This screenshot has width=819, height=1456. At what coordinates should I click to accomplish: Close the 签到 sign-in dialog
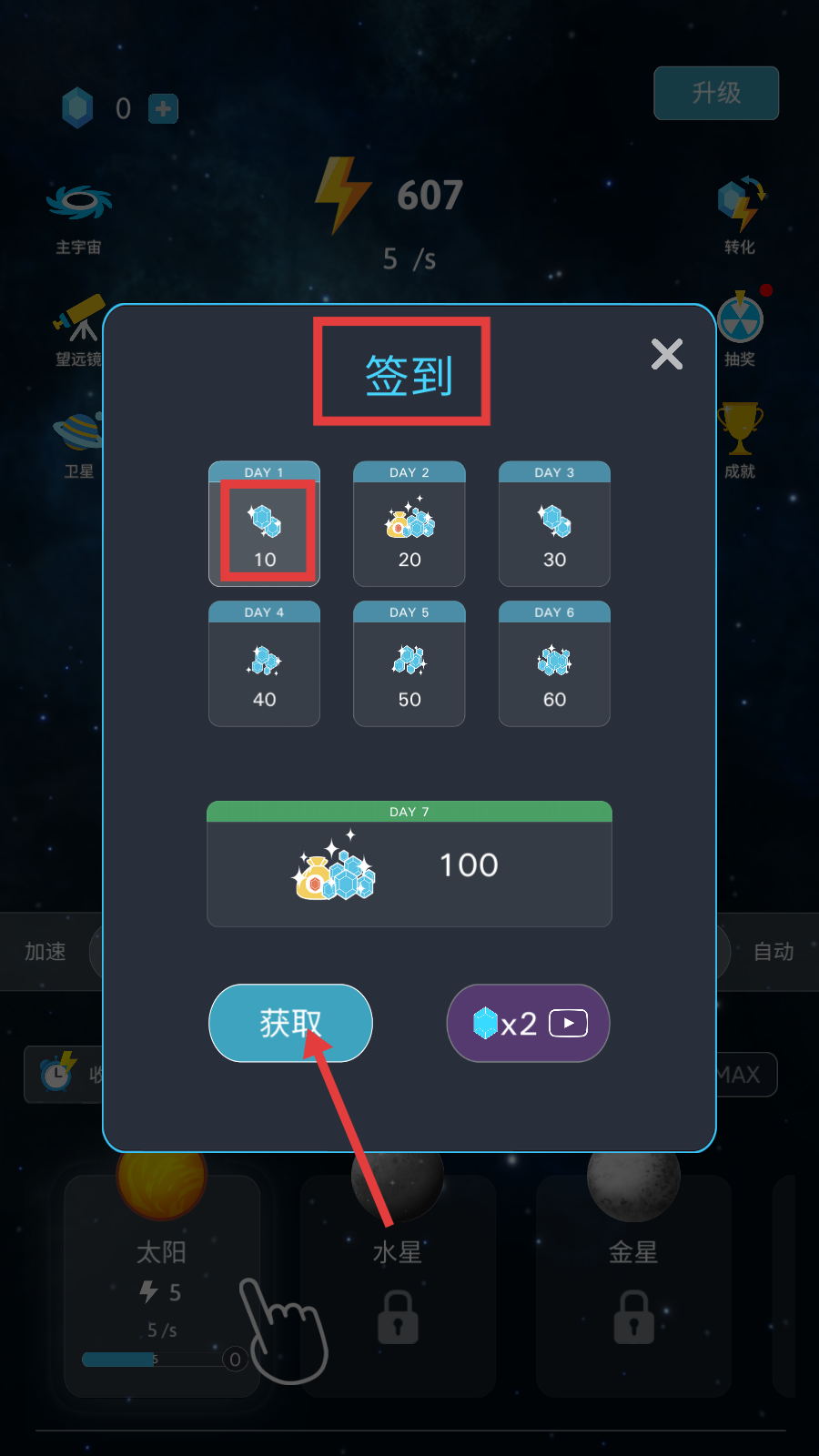667,354
